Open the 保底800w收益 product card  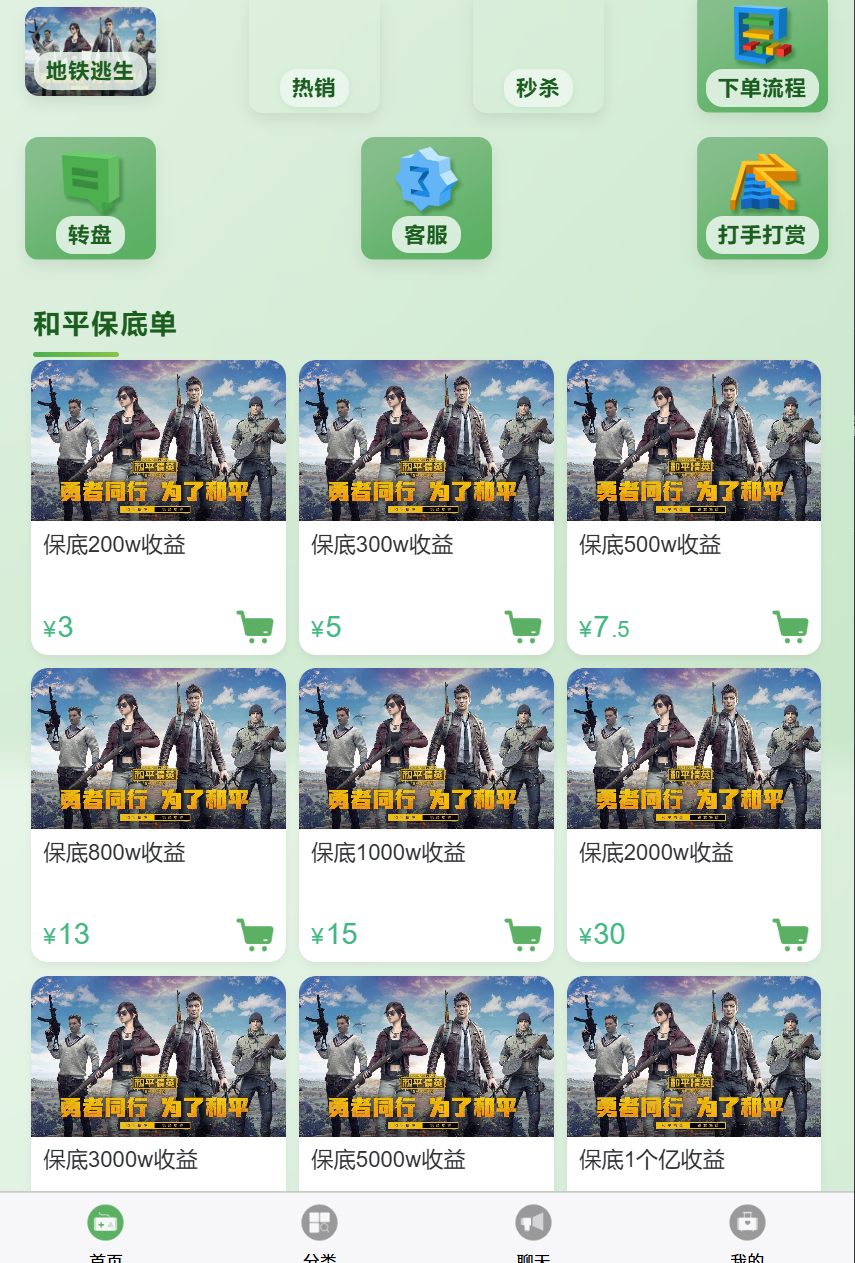point(158,813)
